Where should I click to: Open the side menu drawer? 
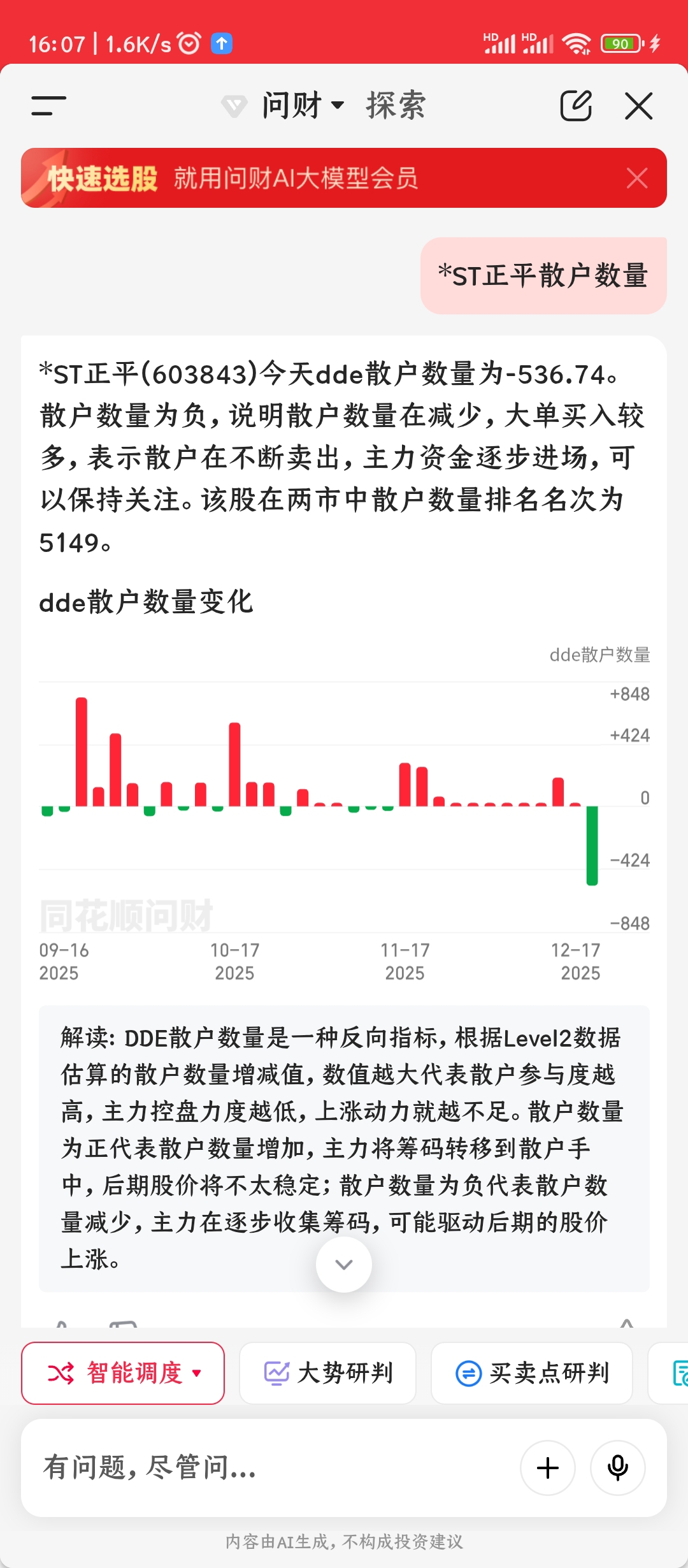pos(49,106)
